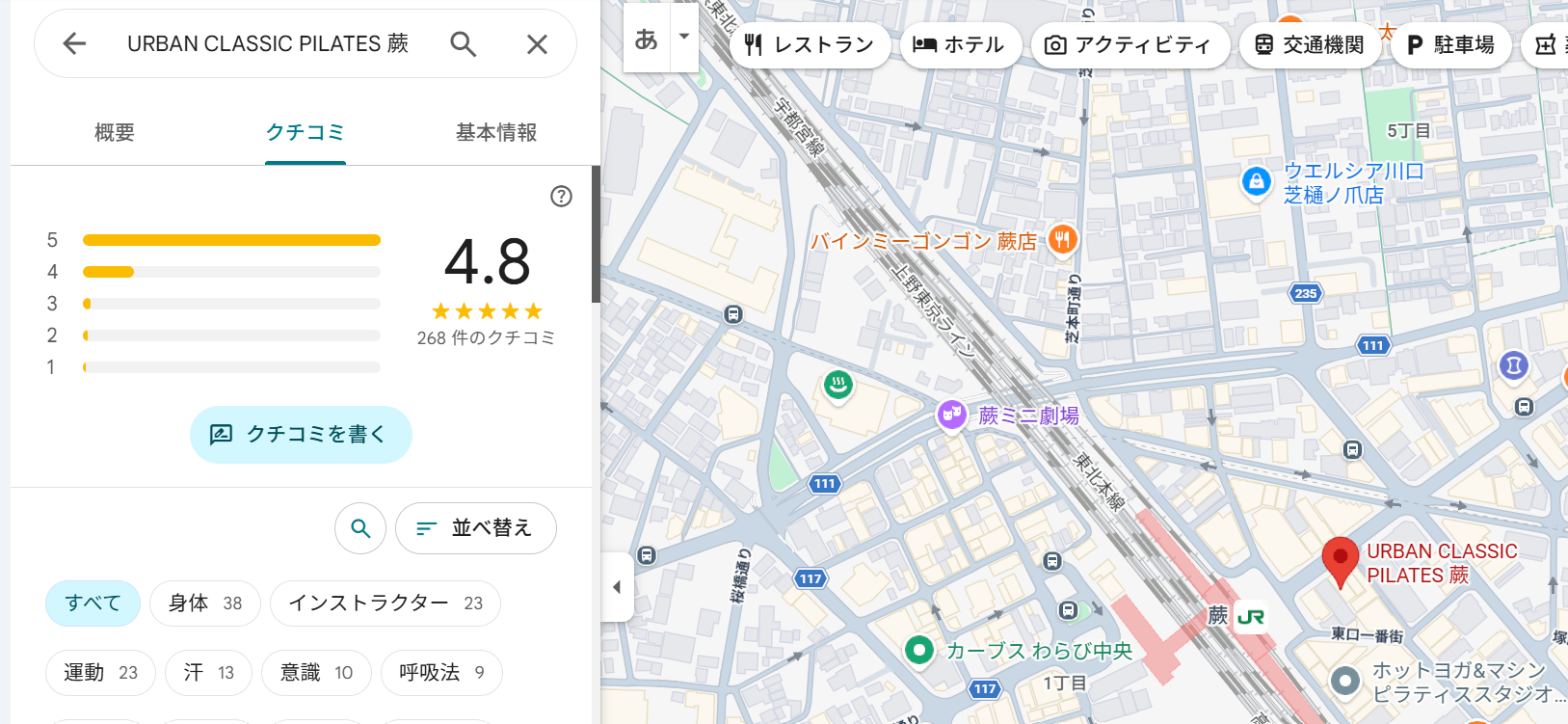Screen dimensions: 1568x724
Task: Show nearby ホテル on map
Action: point(959,44)
